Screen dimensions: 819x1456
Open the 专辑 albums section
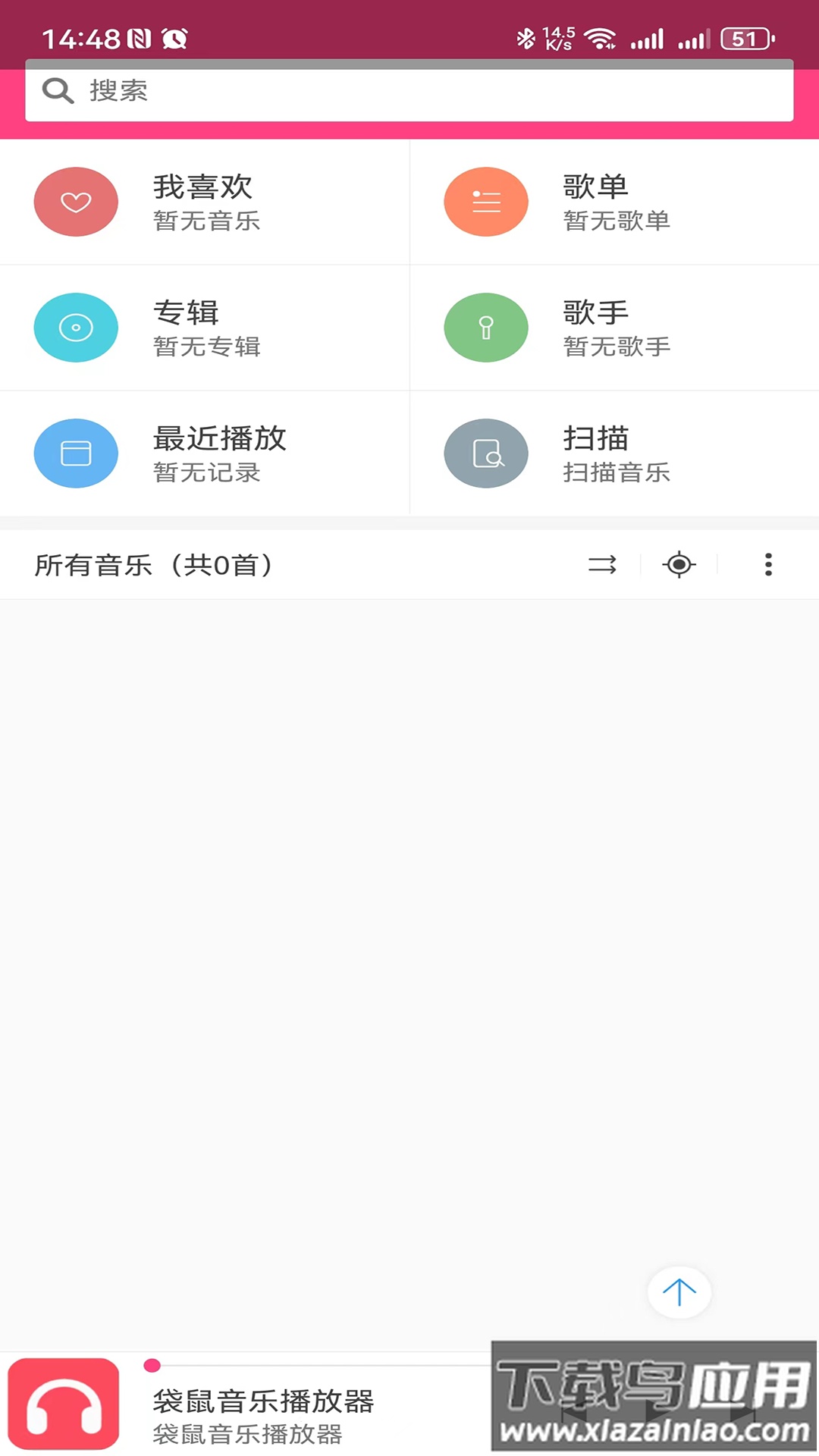coord(205,328)
